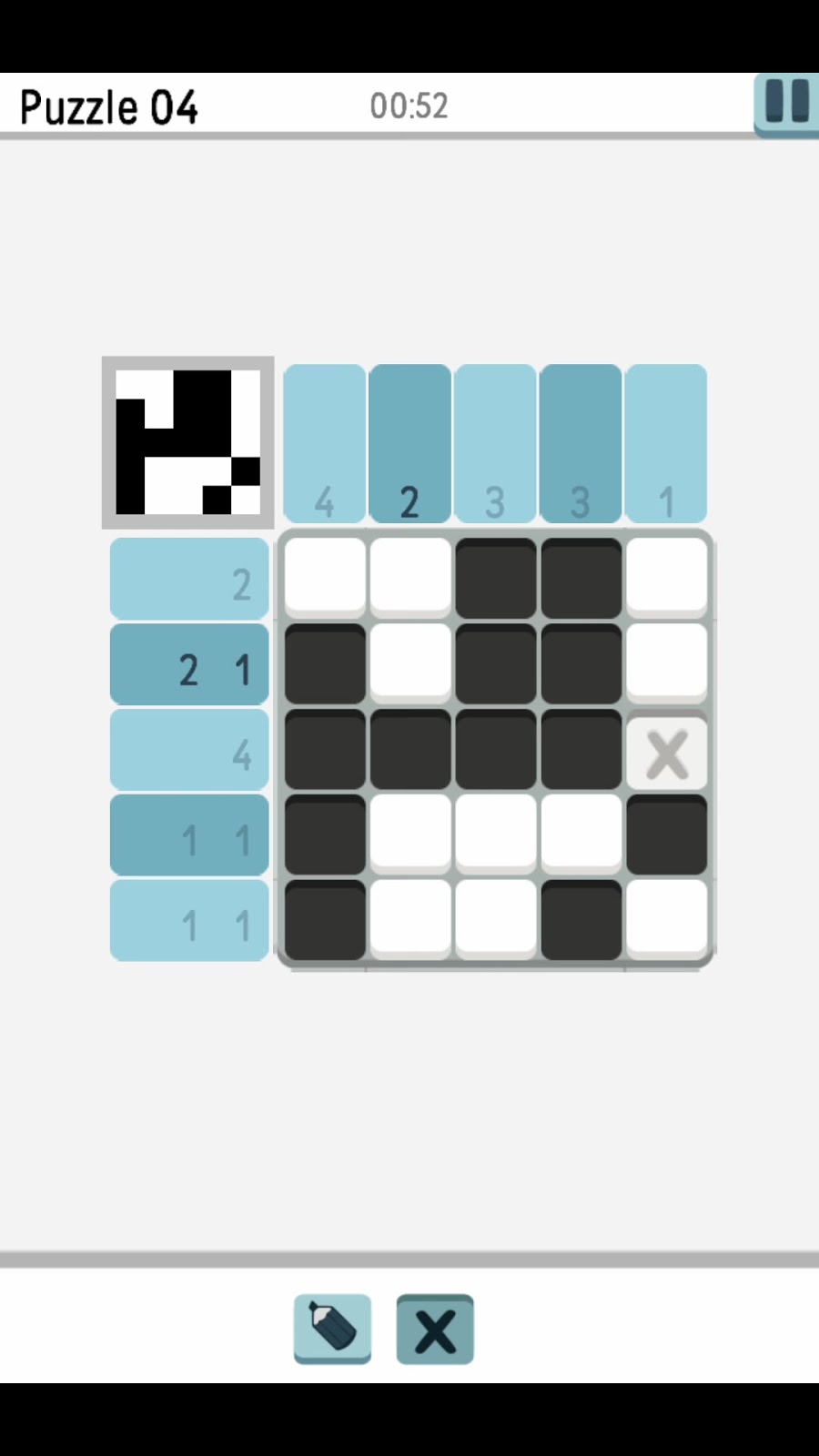Tap the empty cell in the second column of the 2 1 row
The width and height of the screenshot is (819, 1456).
click(x=410, y=663)
